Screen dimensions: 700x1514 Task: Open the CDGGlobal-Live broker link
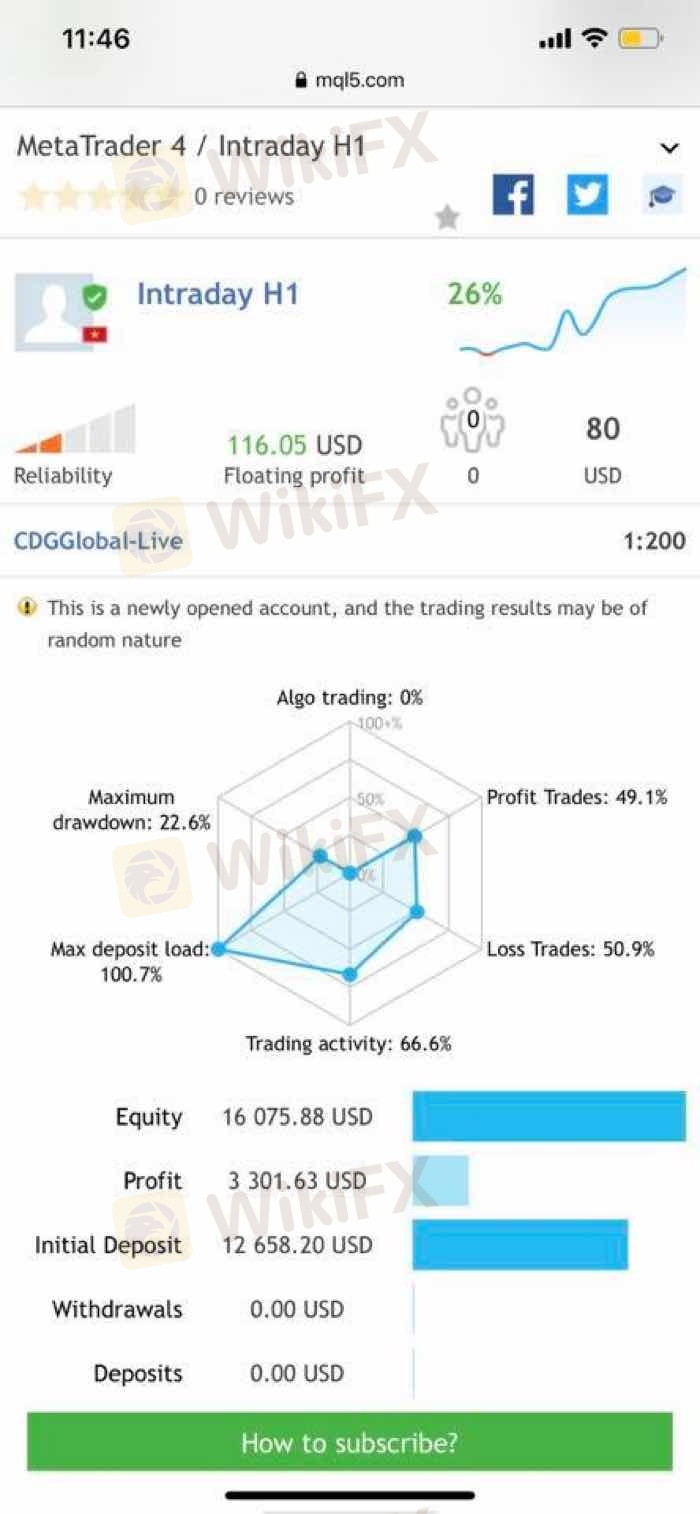coord(98,541)
